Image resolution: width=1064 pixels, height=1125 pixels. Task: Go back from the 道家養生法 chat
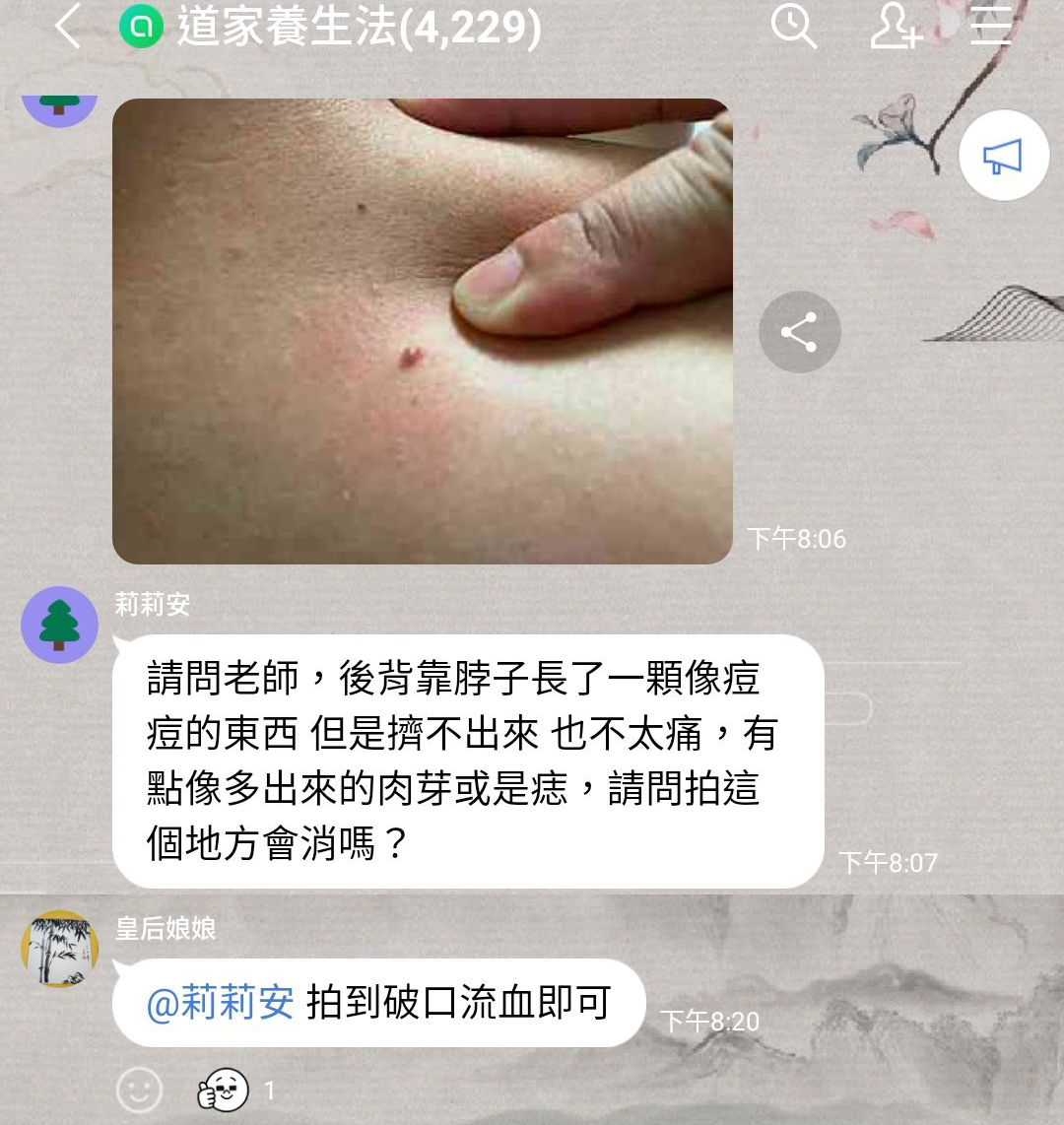pos(67,28)
